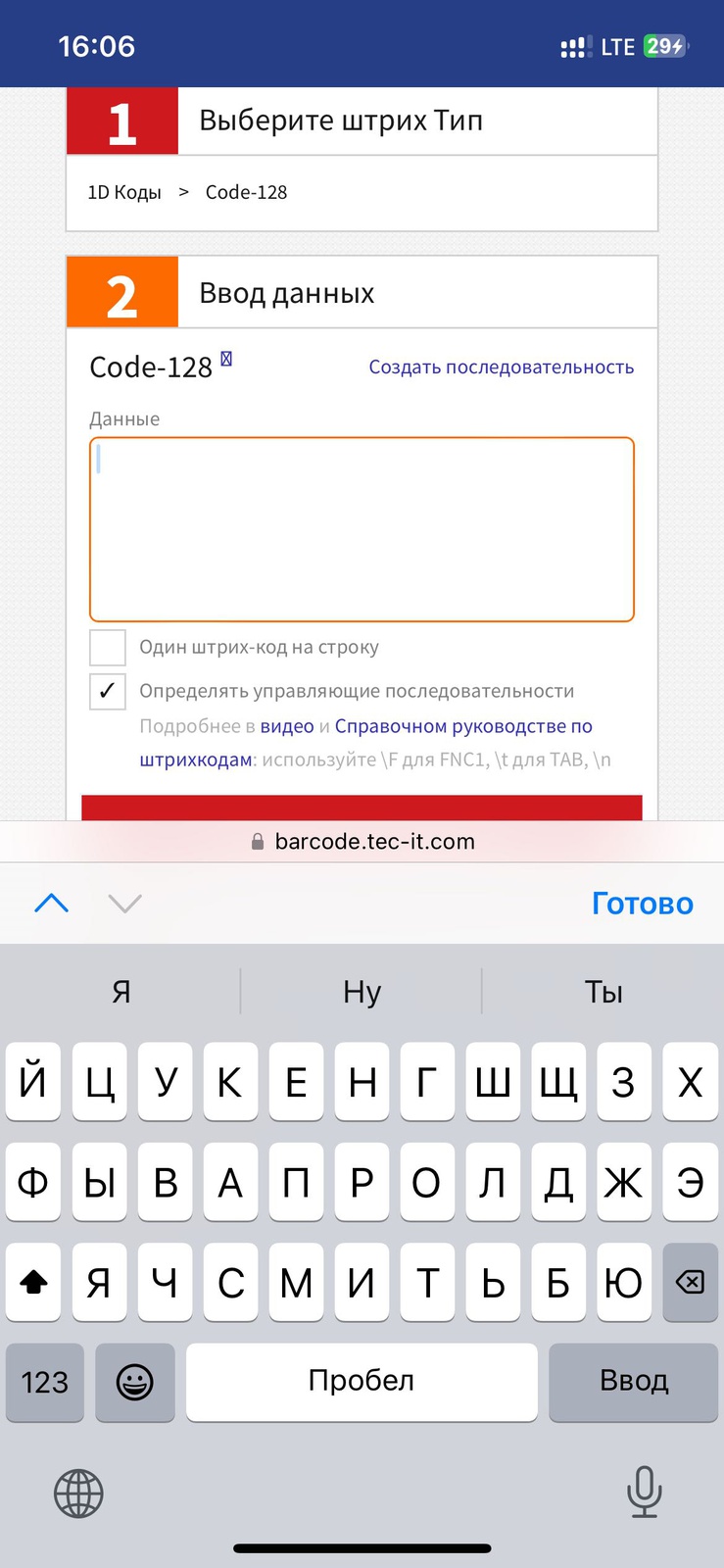
Task: Tap the Пробел space key
Action: (x=362, y=1382)
